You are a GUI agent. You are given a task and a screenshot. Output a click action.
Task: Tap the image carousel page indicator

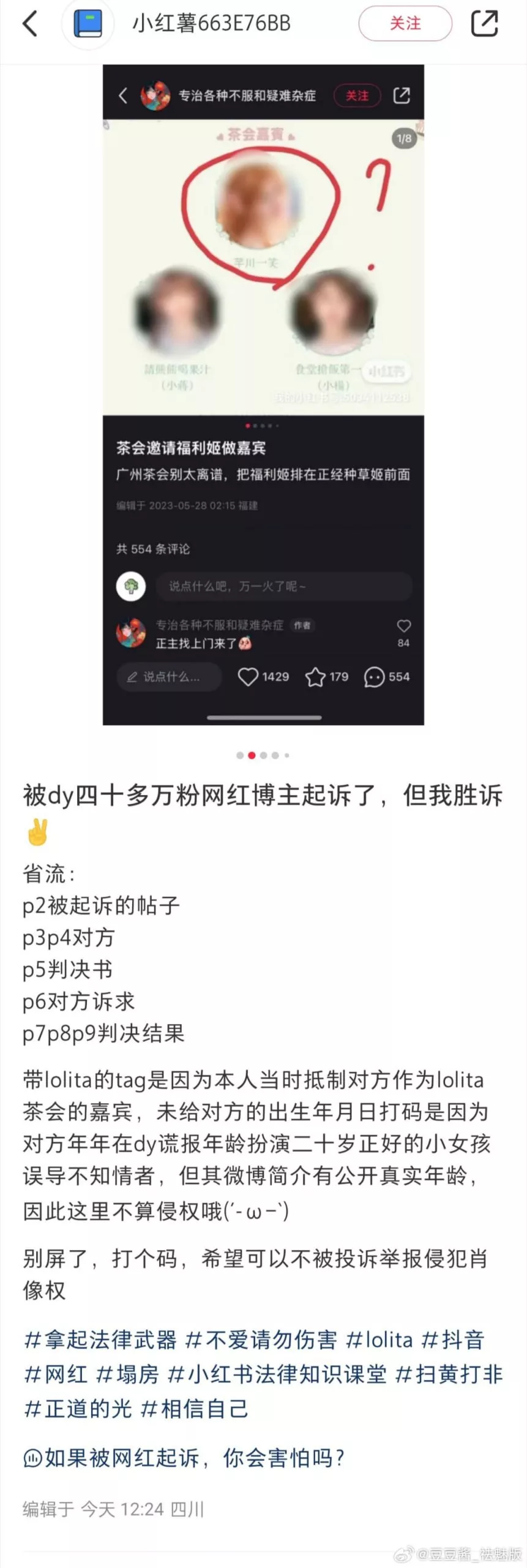click(263, 755)
